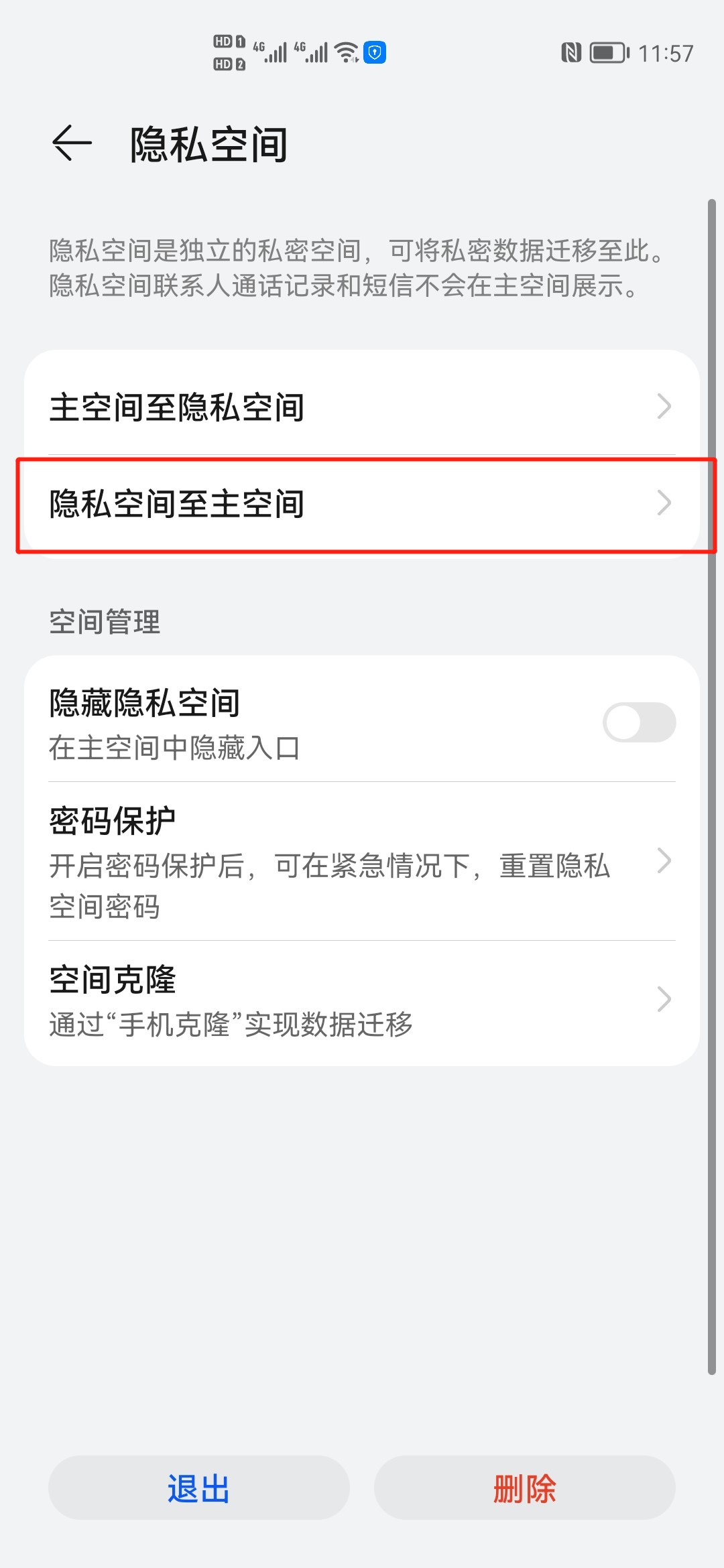Open 隐私空间至主空间 option
This screenshot has height=1568, width=724.
[x=362, y=504]
